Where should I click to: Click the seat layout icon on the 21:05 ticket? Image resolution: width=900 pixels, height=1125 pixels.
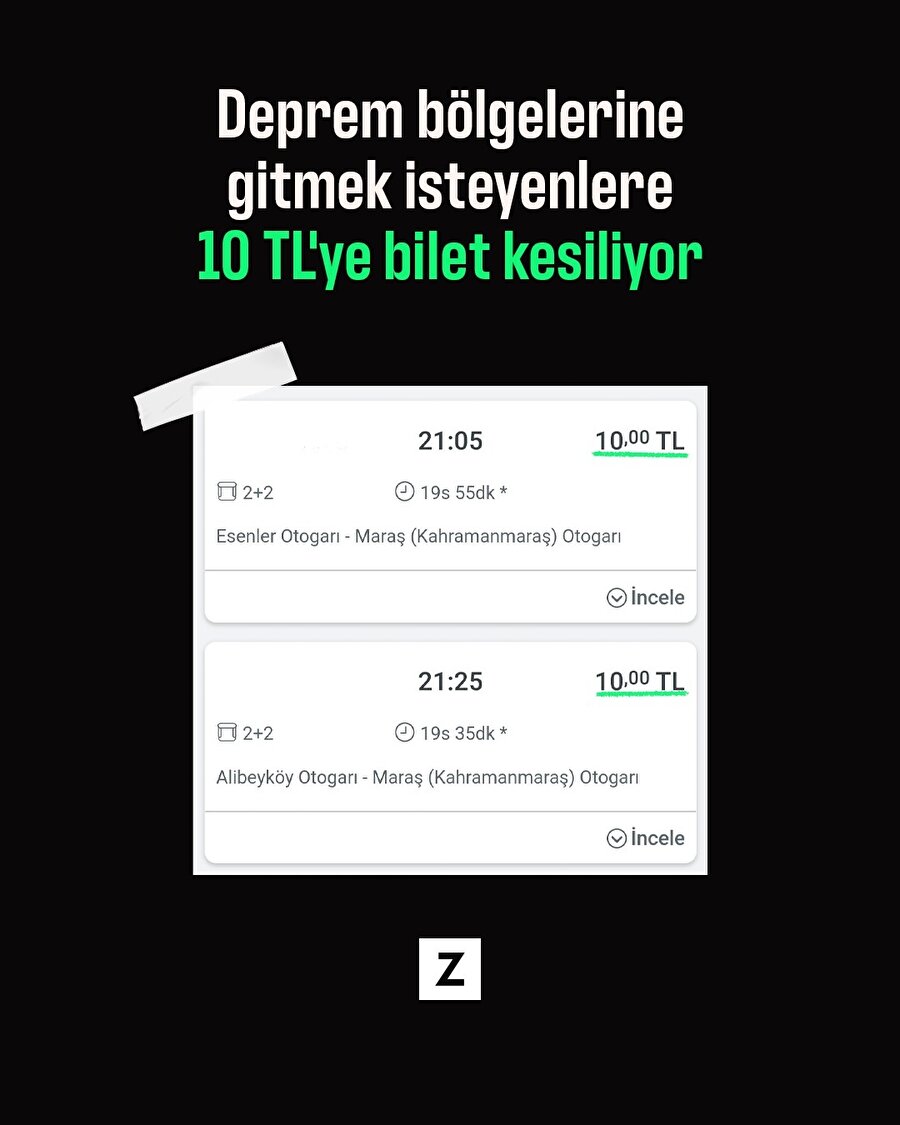coord(226,491)
